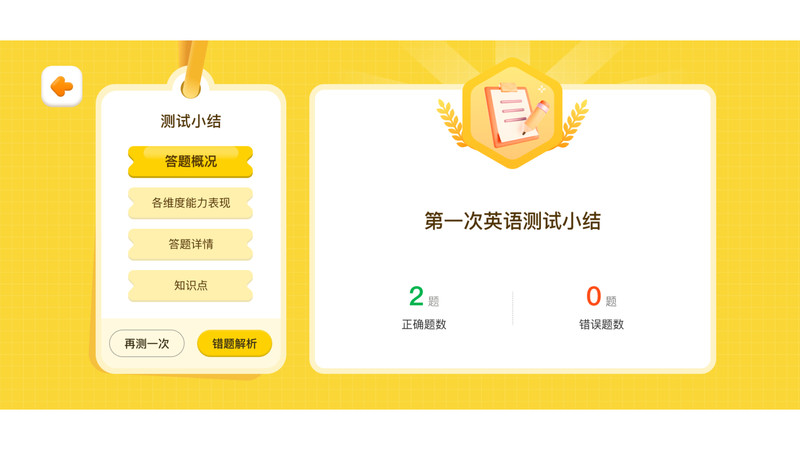Tap 再测一次 to retake the test

point(147,343)
